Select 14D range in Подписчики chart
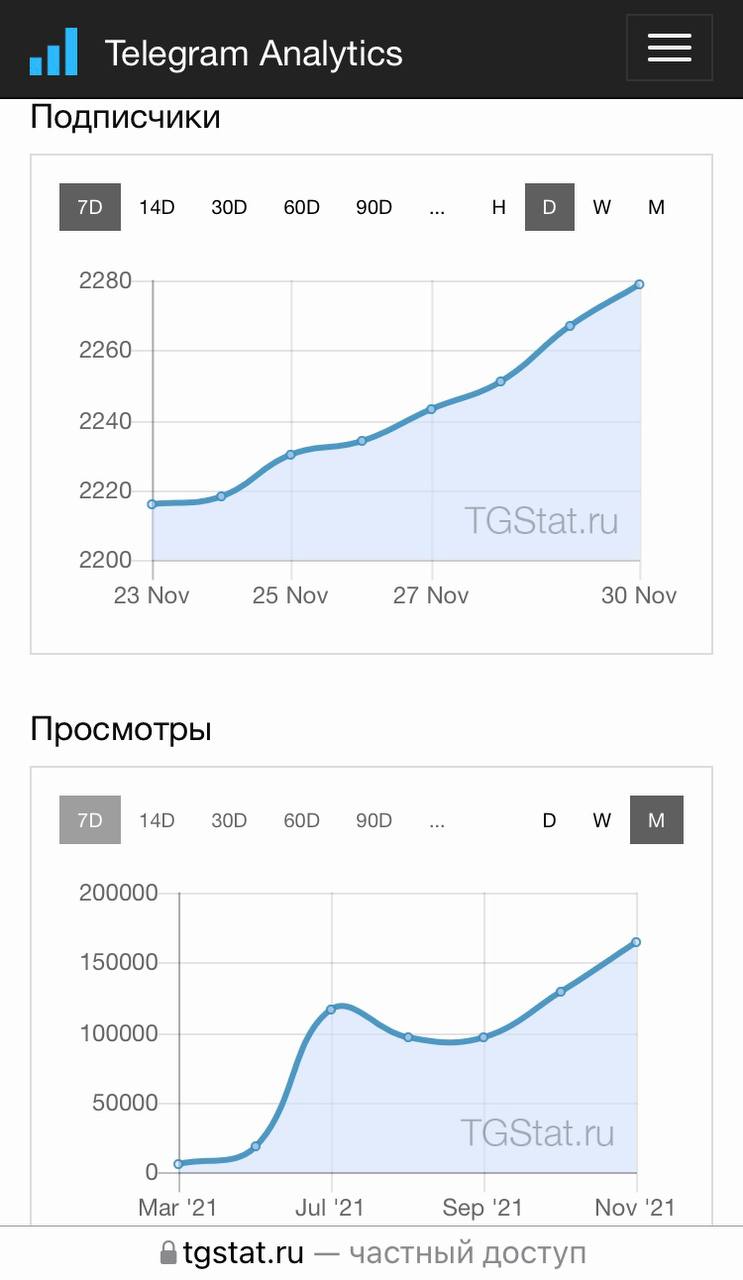 157,207
